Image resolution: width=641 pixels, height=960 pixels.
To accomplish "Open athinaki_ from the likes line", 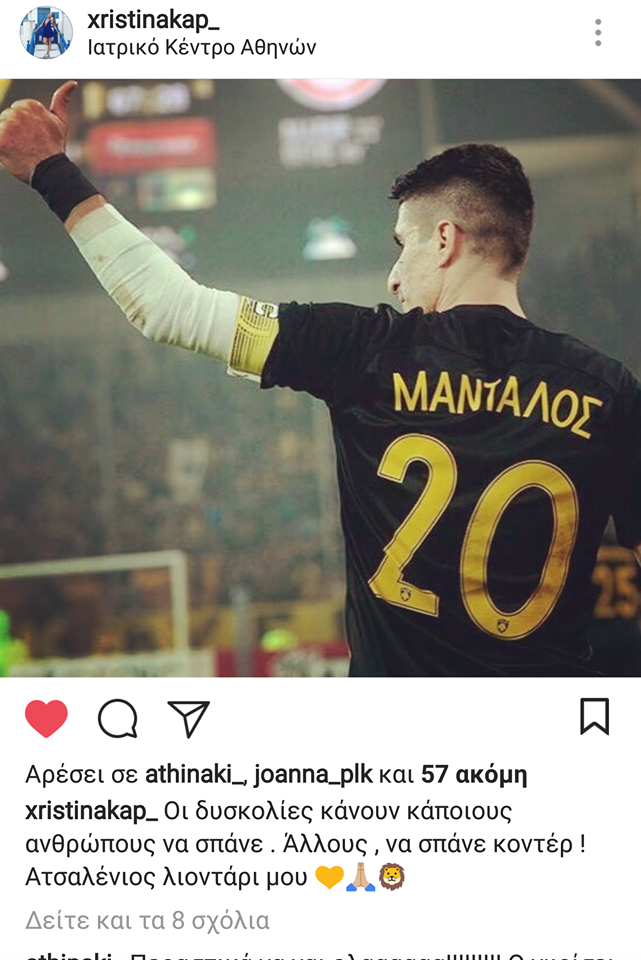I will coord(198,774).
